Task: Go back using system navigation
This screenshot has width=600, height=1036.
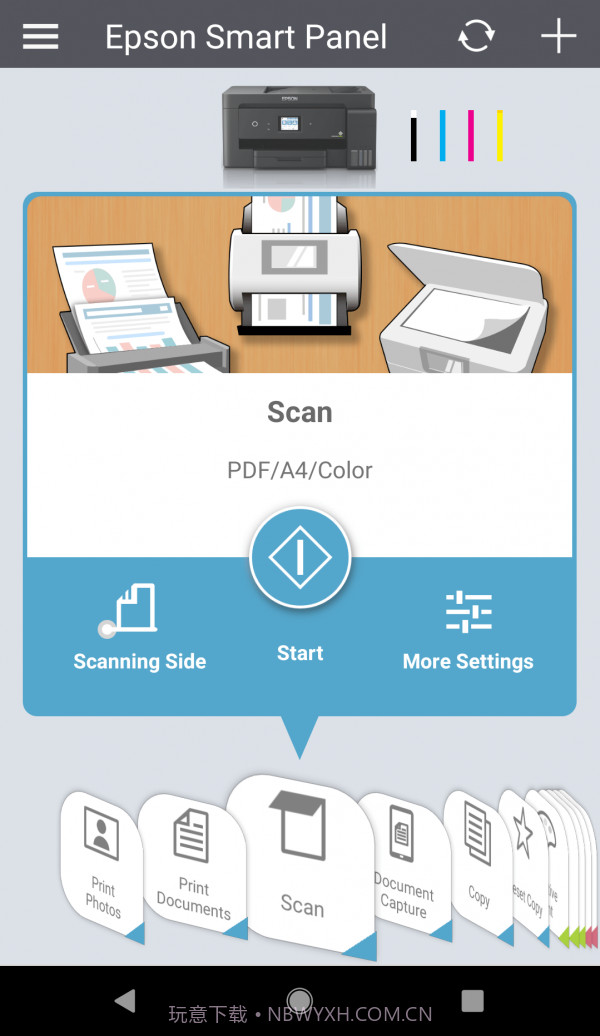Action: pyautogui.click(x=125, y=1000)
